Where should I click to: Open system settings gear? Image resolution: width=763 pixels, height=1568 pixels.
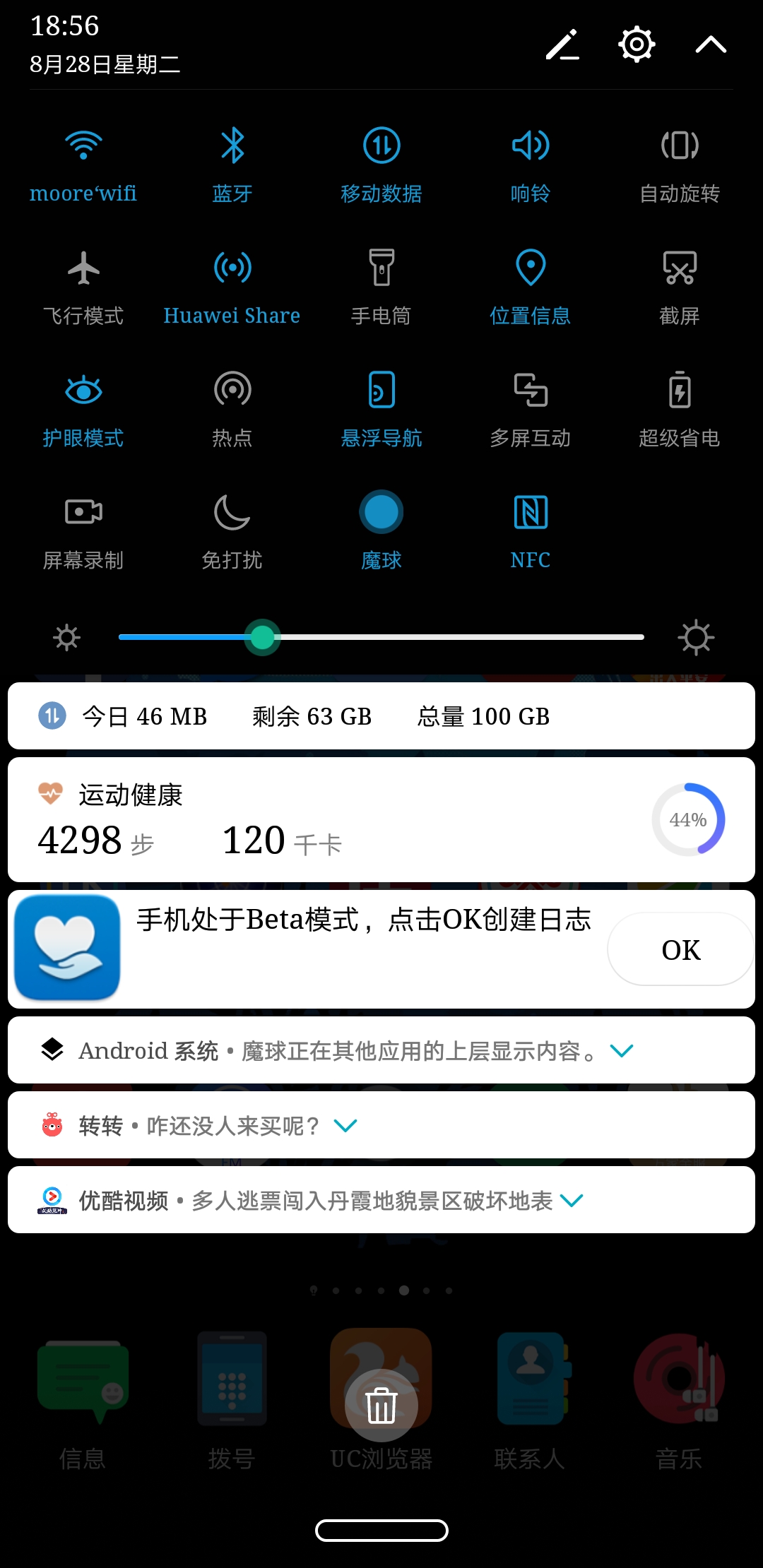coord(637,45)
